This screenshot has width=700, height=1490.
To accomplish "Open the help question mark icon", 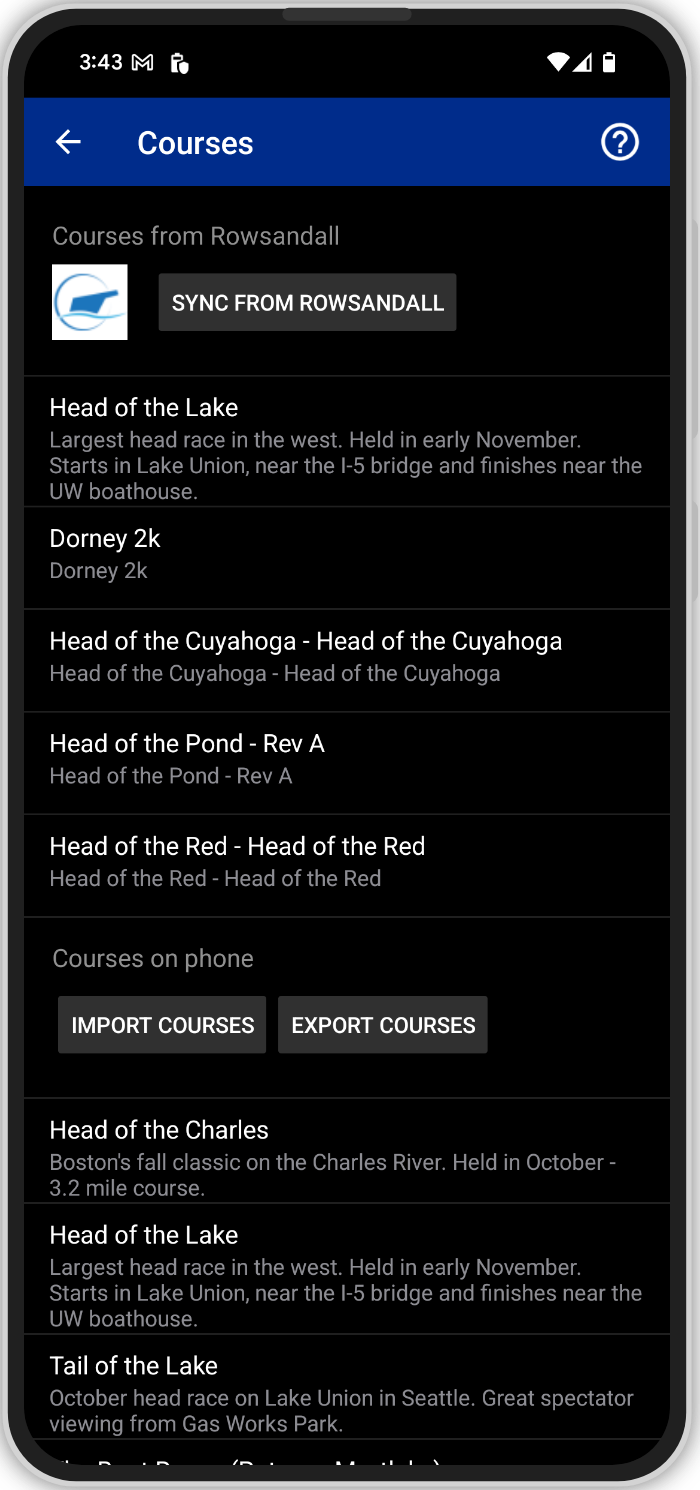I will 619,142.
